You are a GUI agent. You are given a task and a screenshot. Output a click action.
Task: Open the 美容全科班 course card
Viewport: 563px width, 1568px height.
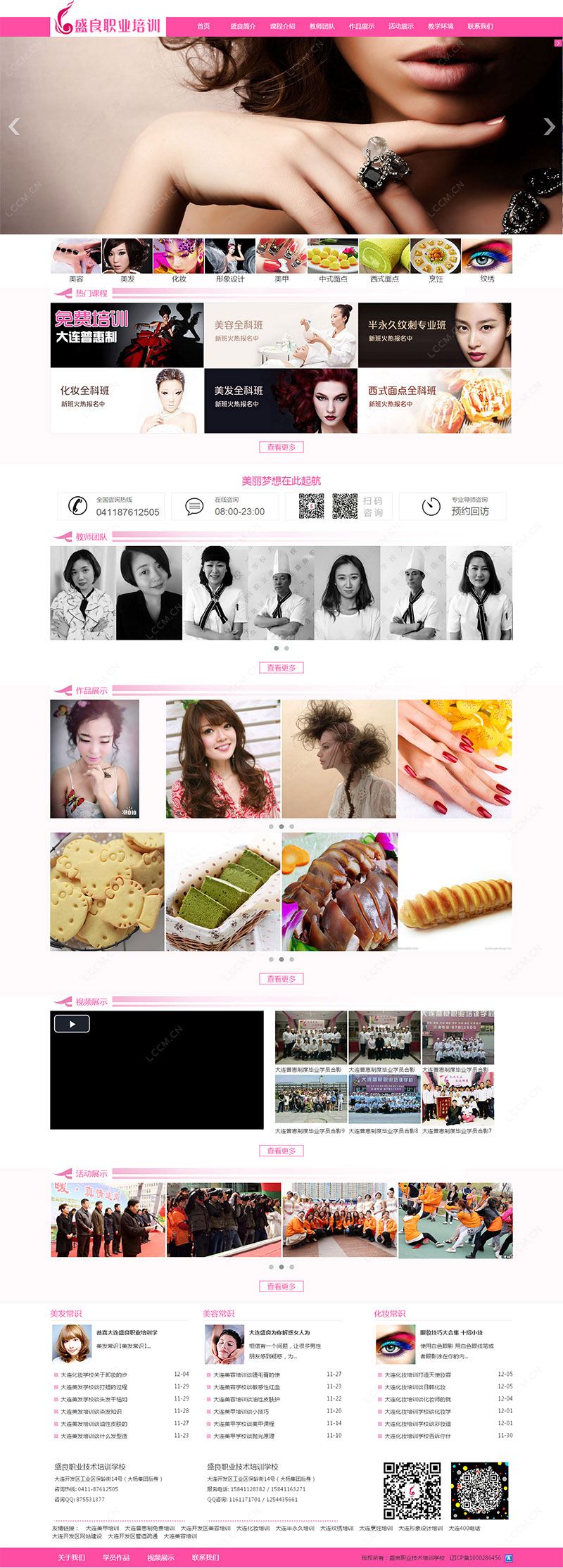coord(281,335)
